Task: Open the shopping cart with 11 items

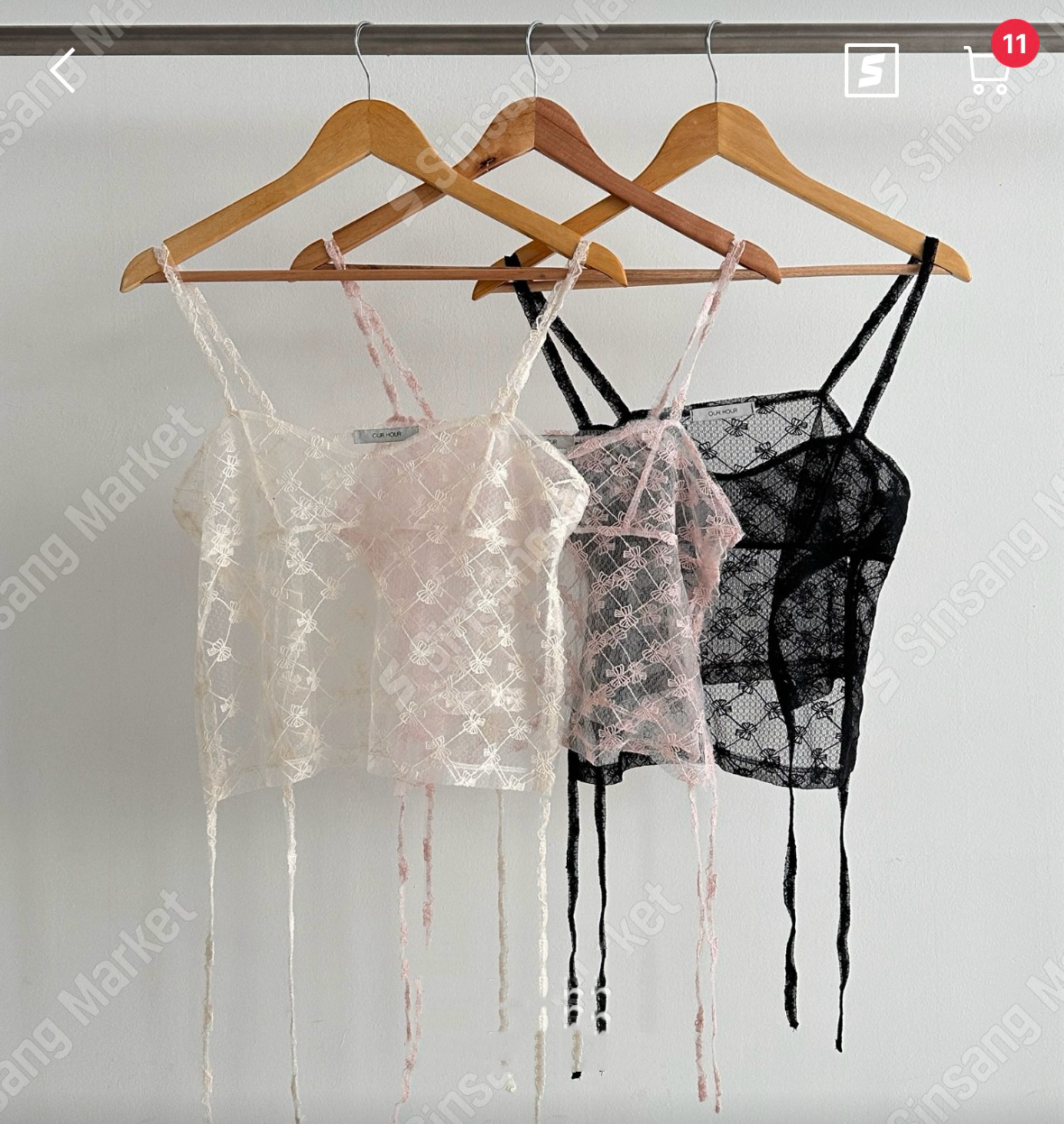Action: click(989, 70)
